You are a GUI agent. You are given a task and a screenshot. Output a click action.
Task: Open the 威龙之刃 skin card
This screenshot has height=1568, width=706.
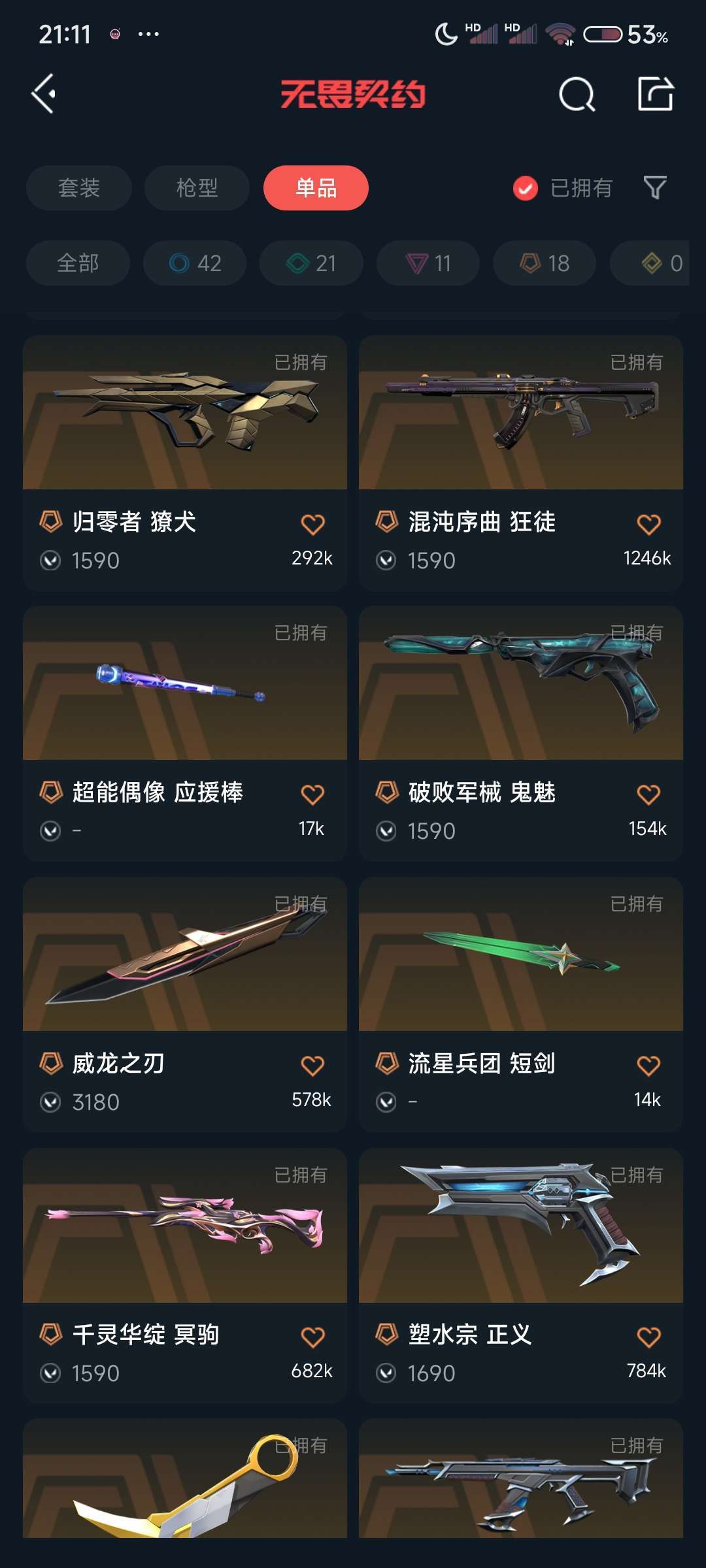185,1005
